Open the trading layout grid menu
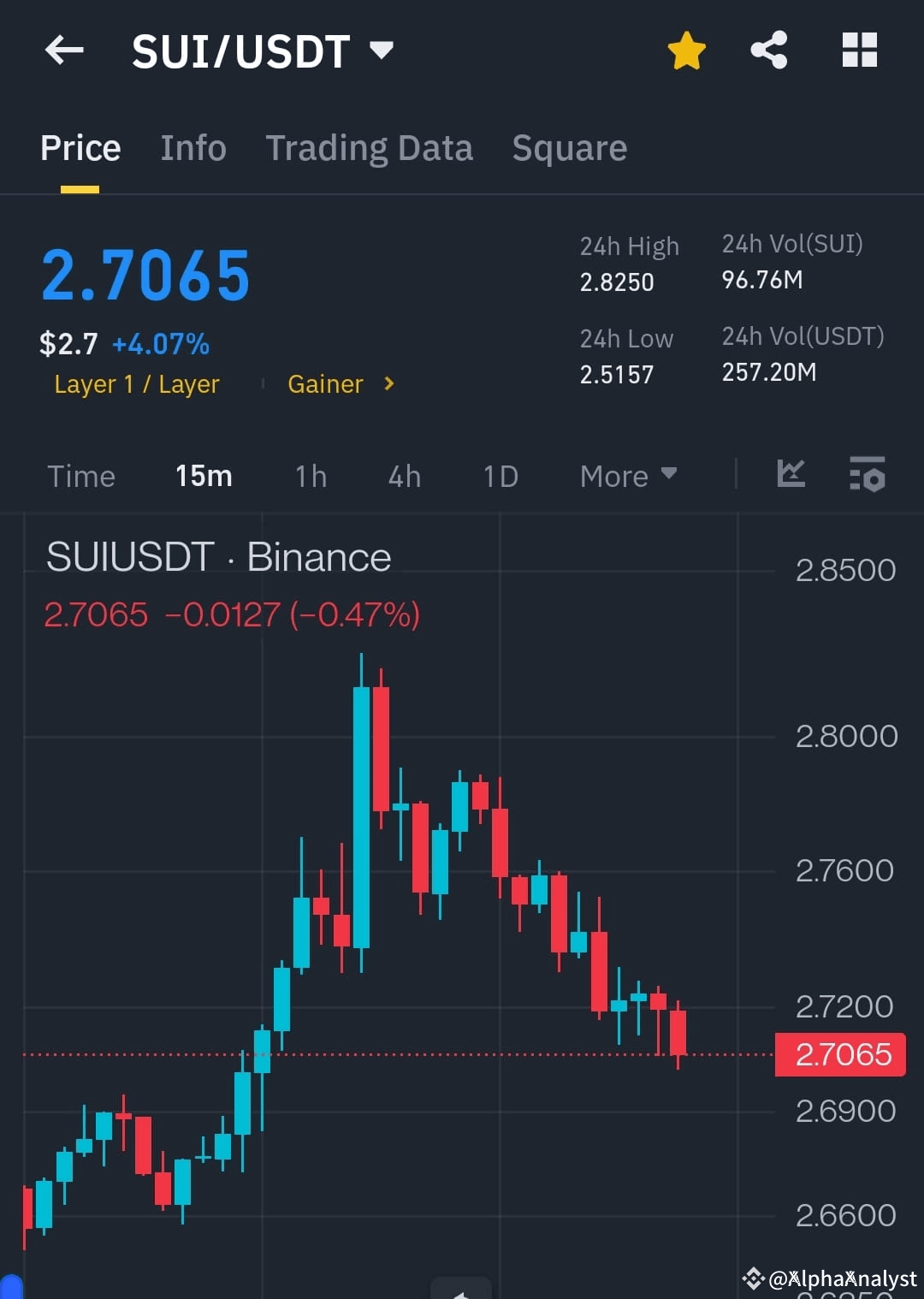 [859, 50]
